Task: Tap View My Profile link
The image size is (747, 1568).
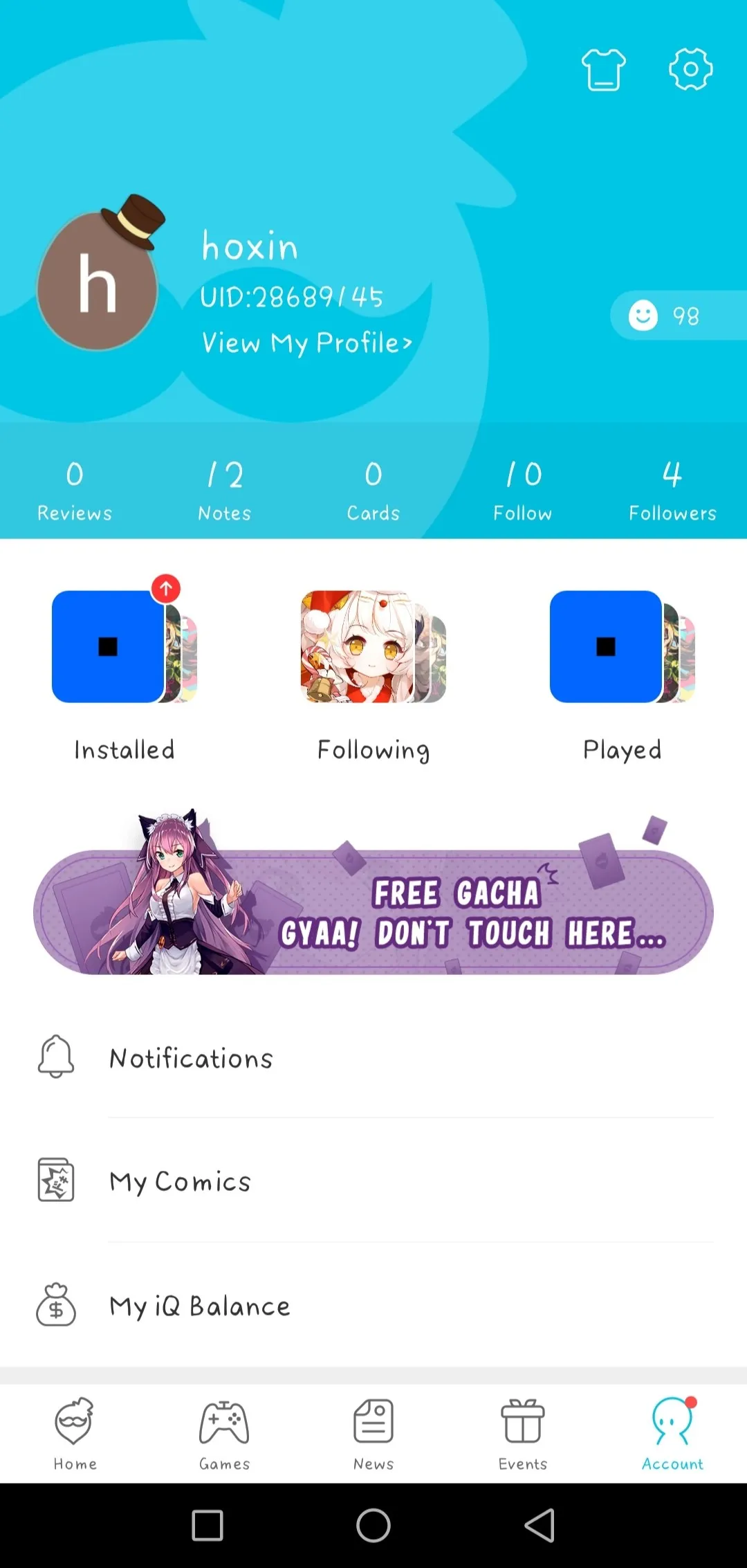Action: tap(306, 343)
